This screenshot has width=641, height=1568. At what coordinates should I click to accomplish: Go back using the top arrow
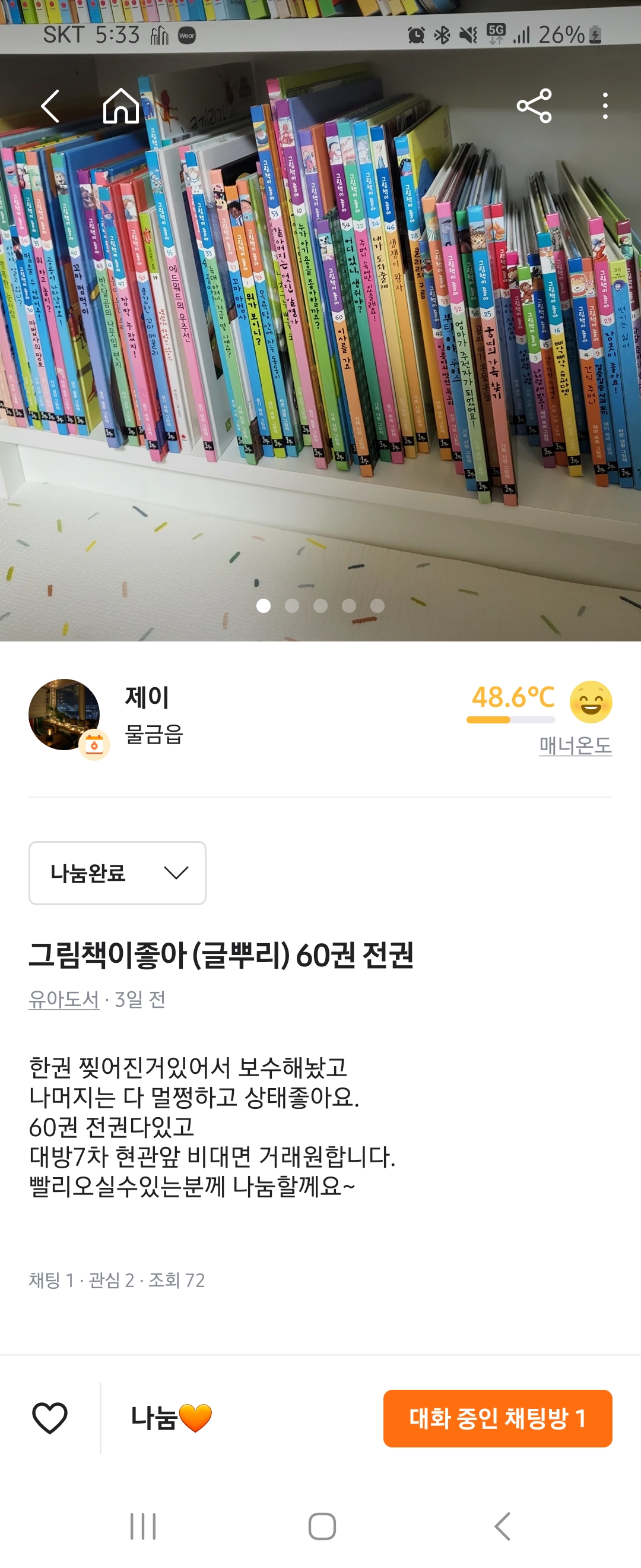pyautogui.click(x=50, y=106)
